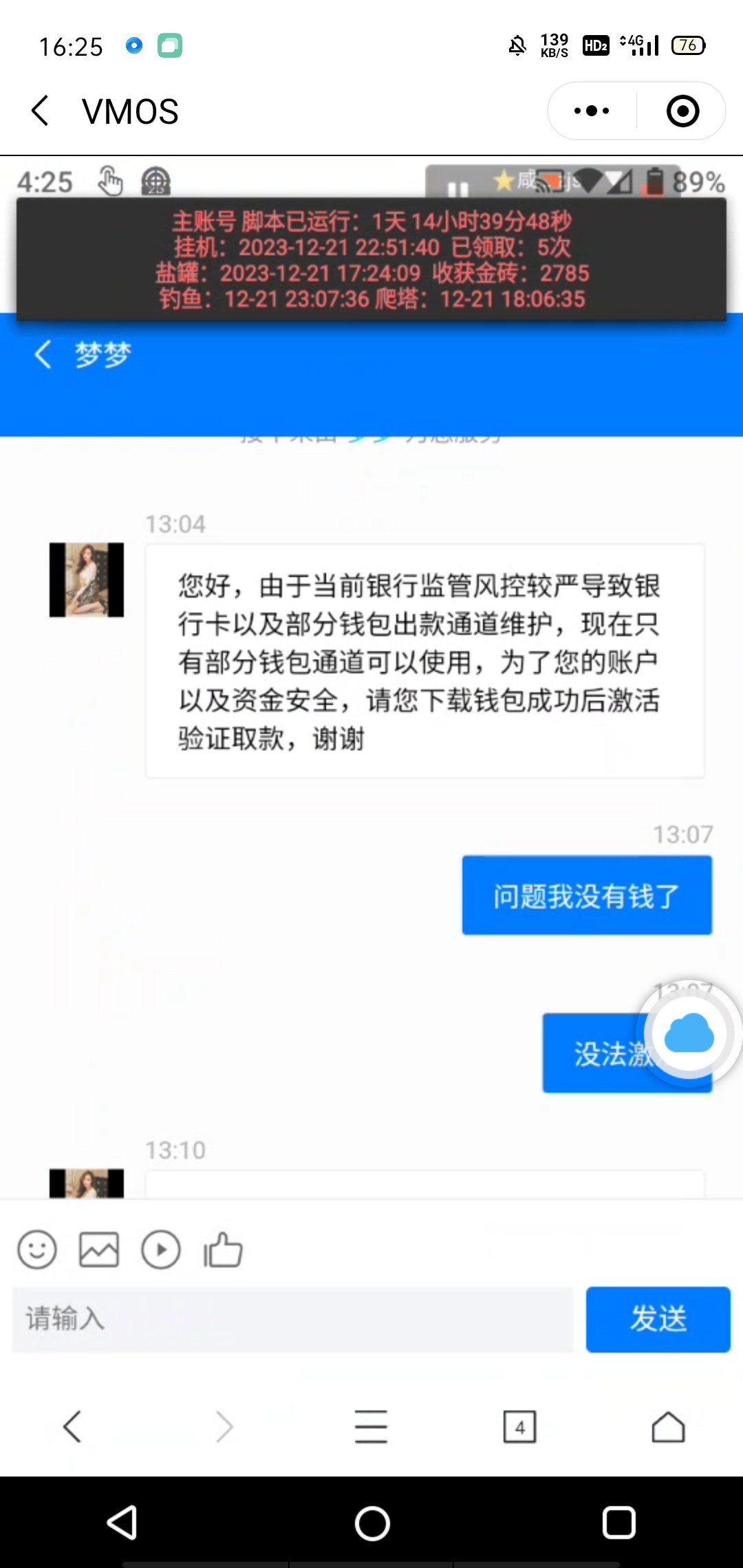Attach a picture to the chat
743x1568 pixels.
99,1250
